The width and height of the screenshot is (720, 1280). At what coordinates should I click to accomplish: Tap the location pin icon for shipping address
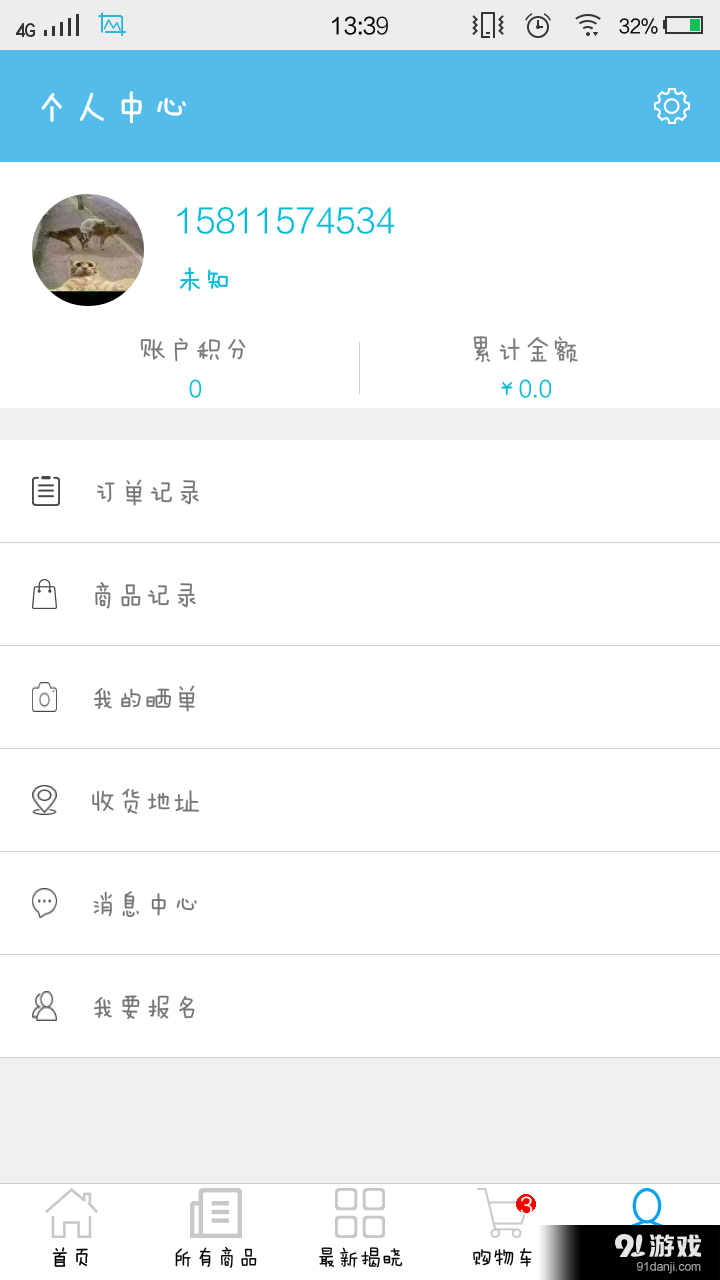(44, 800)
